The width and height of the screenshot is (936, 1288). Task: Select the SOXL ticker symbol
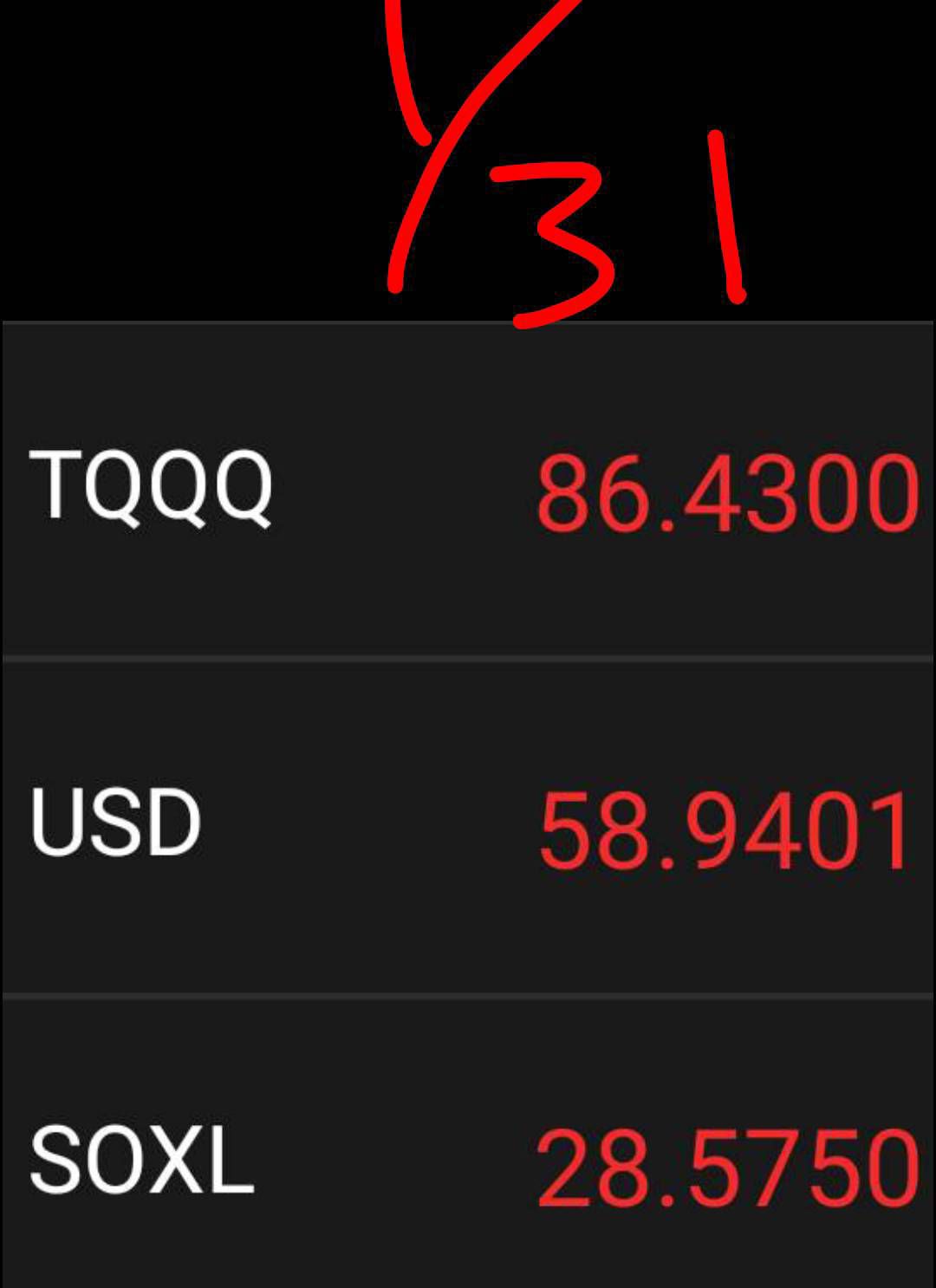click(x=139, y=1157)
